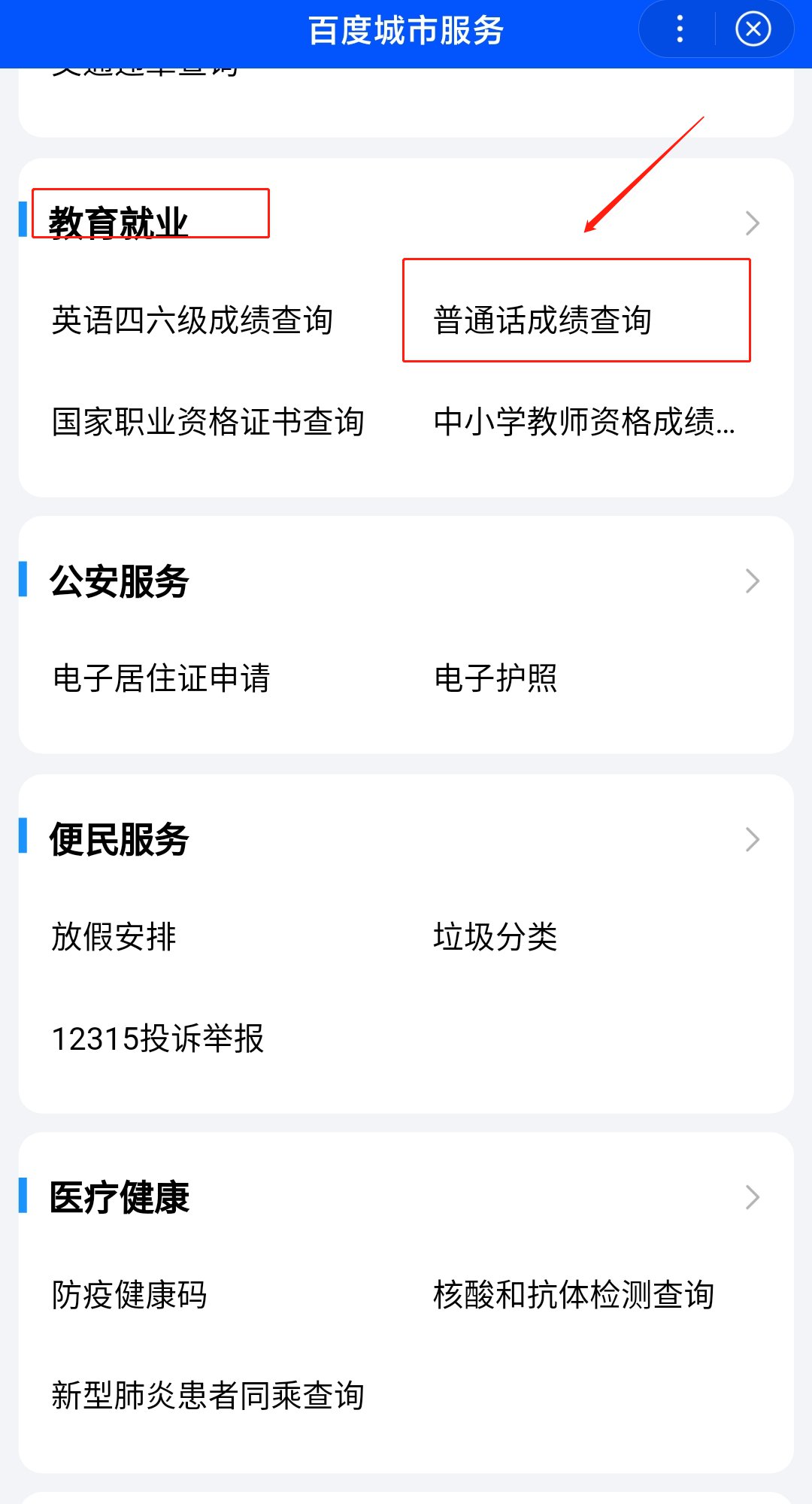Viewport: 812px width, 1504px height.
Task: Tap 中小学教师资格成绩 query
Action: [x=584, y=422]
